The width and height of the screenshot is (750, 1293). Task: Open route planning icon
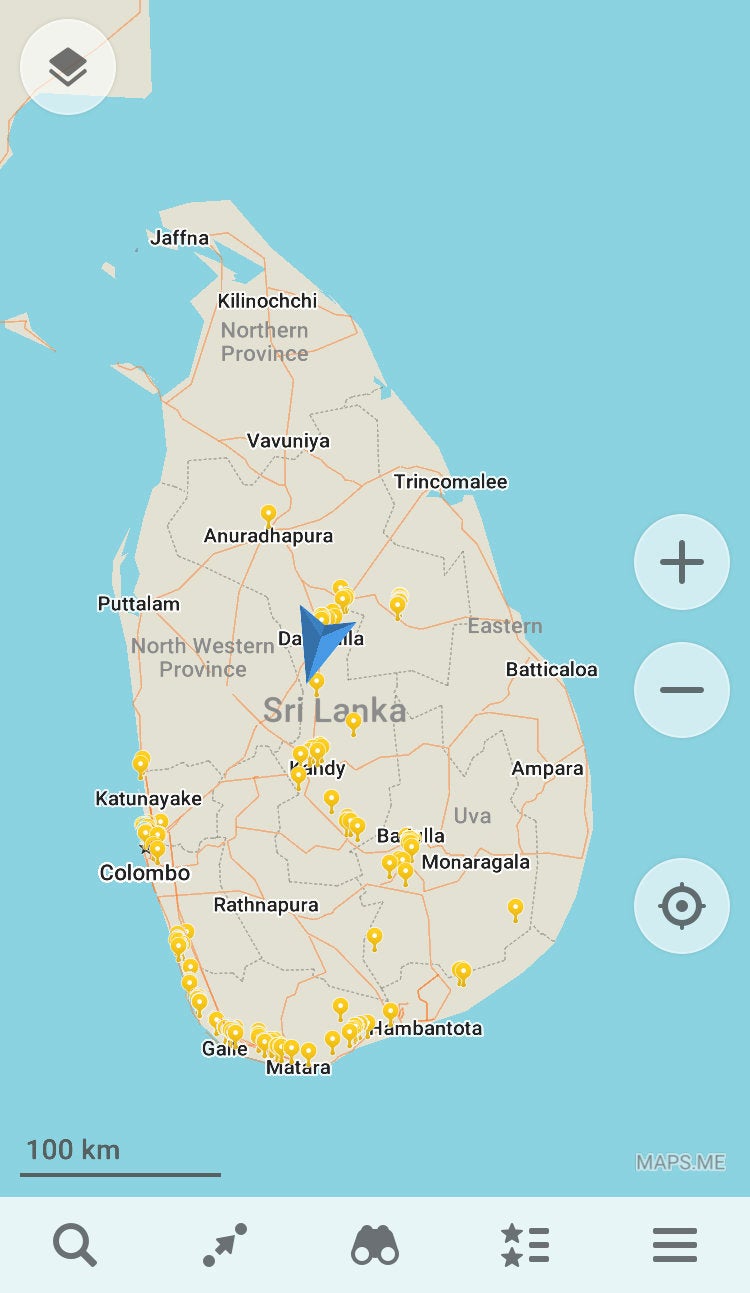click(225, 1246)
